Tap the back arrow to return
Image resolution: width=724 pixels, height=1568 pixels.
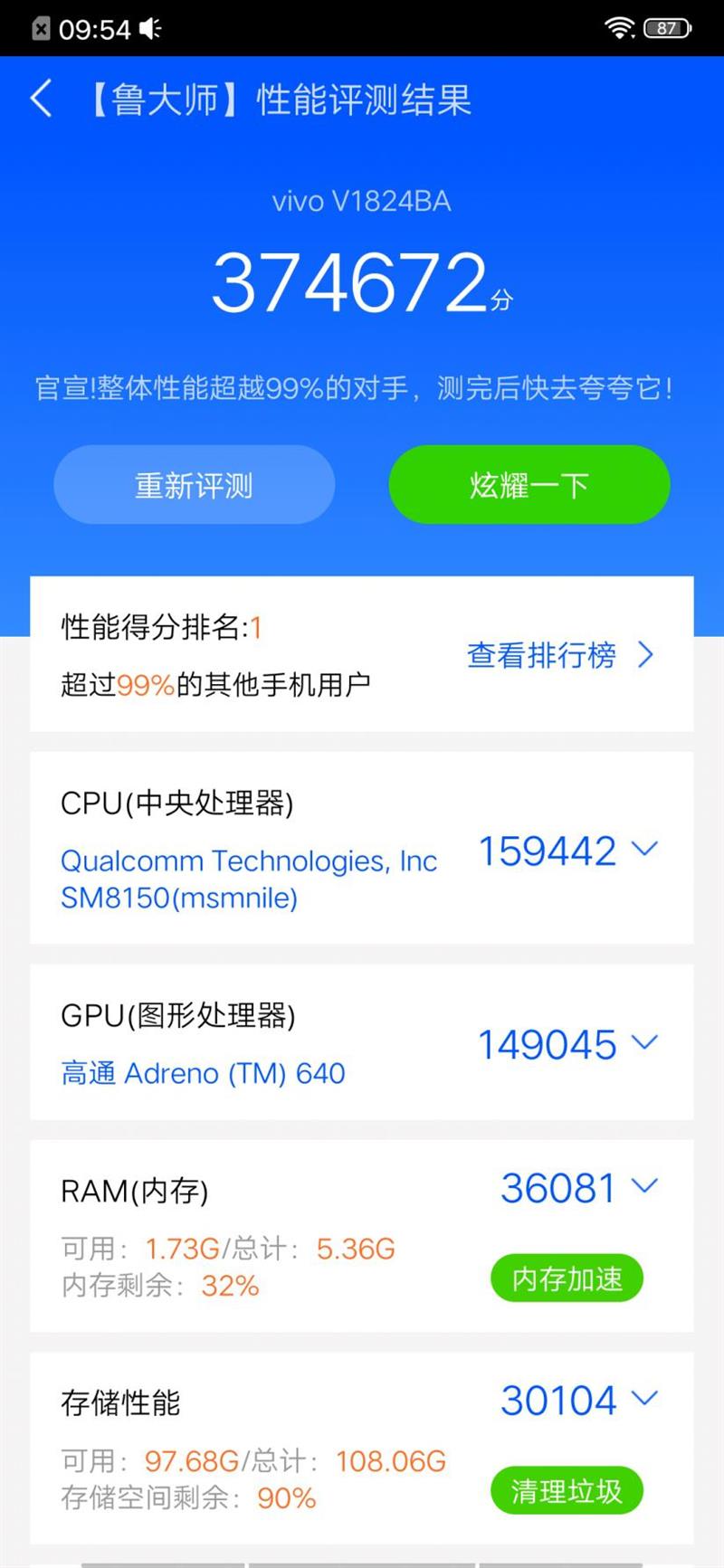[x=40, y=100]
